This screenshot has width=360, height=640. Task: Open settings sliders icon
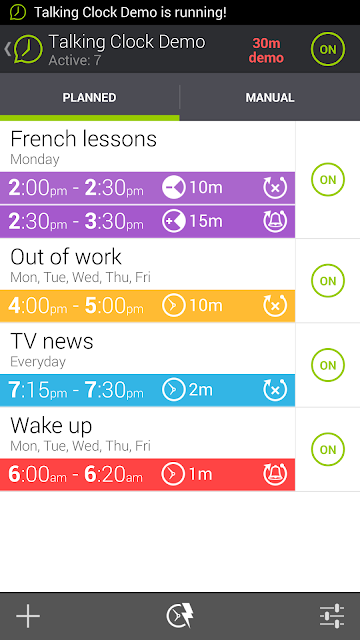[x=332, y=616]
